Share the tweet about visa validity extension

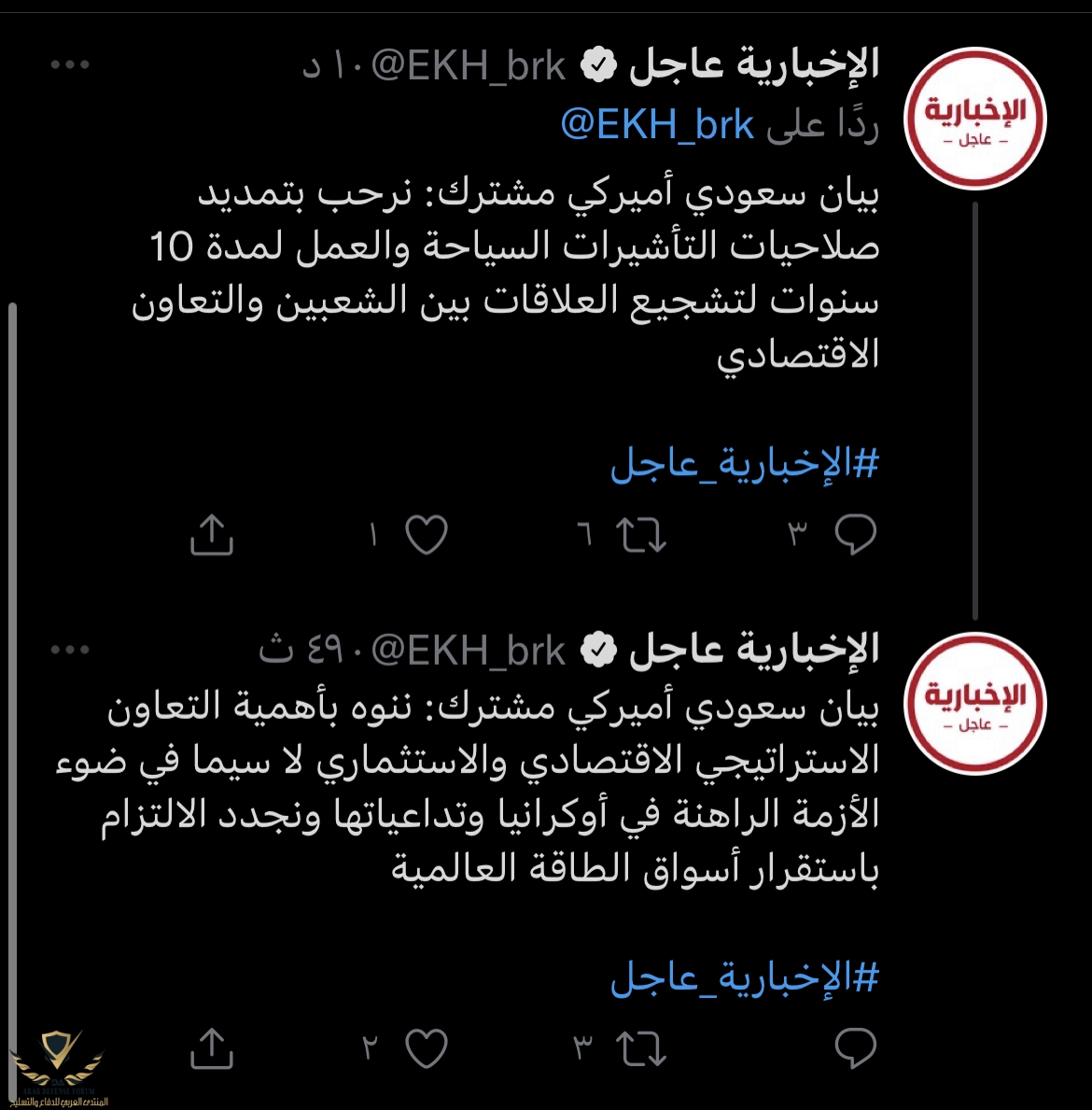212,534
